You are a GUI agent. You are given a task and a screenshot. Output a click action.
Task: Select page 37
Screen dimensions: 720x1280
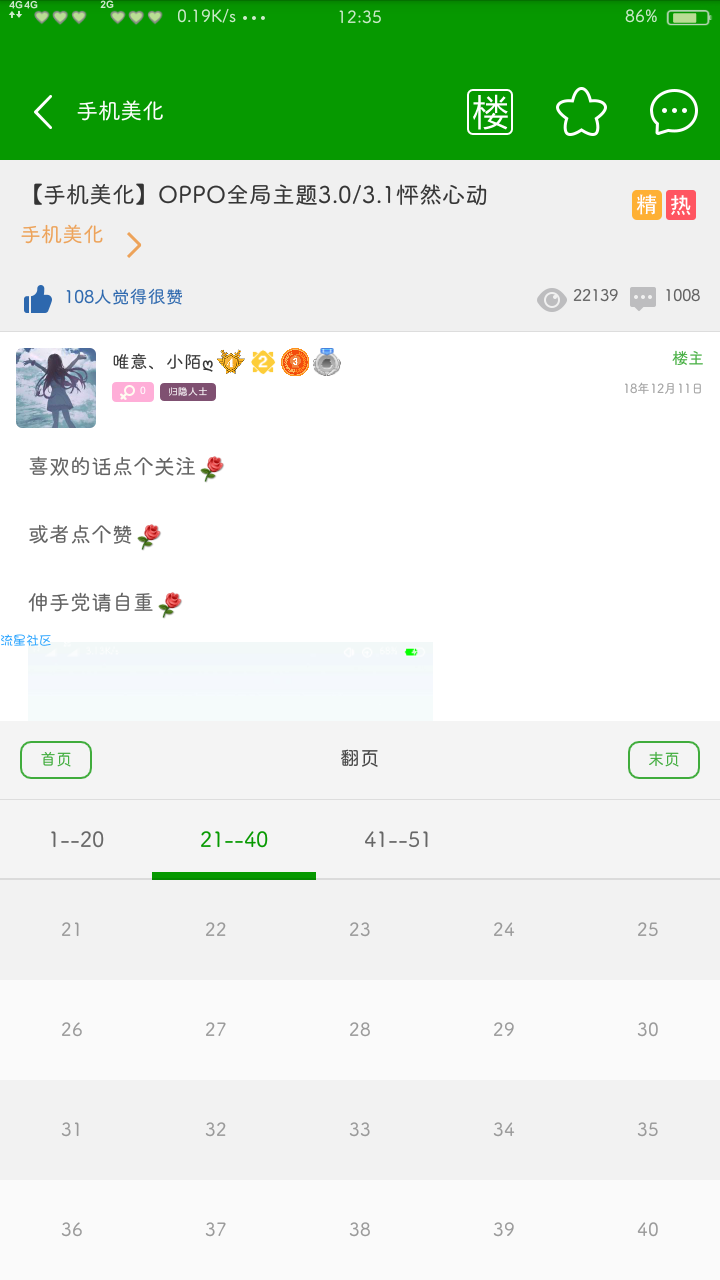pos(216,1230)
